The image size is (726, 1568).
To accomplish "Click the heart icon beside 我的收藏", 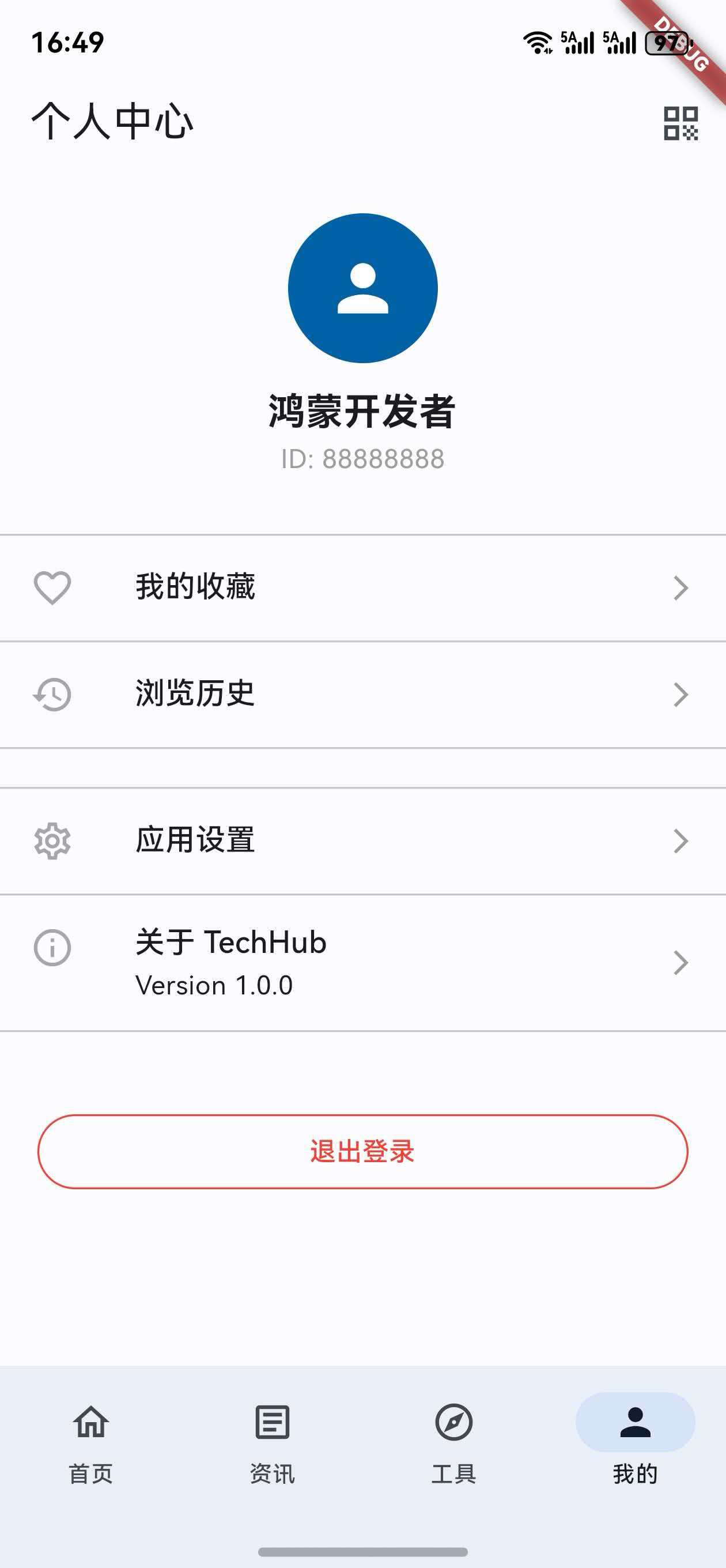I will [x=52, y=587].
